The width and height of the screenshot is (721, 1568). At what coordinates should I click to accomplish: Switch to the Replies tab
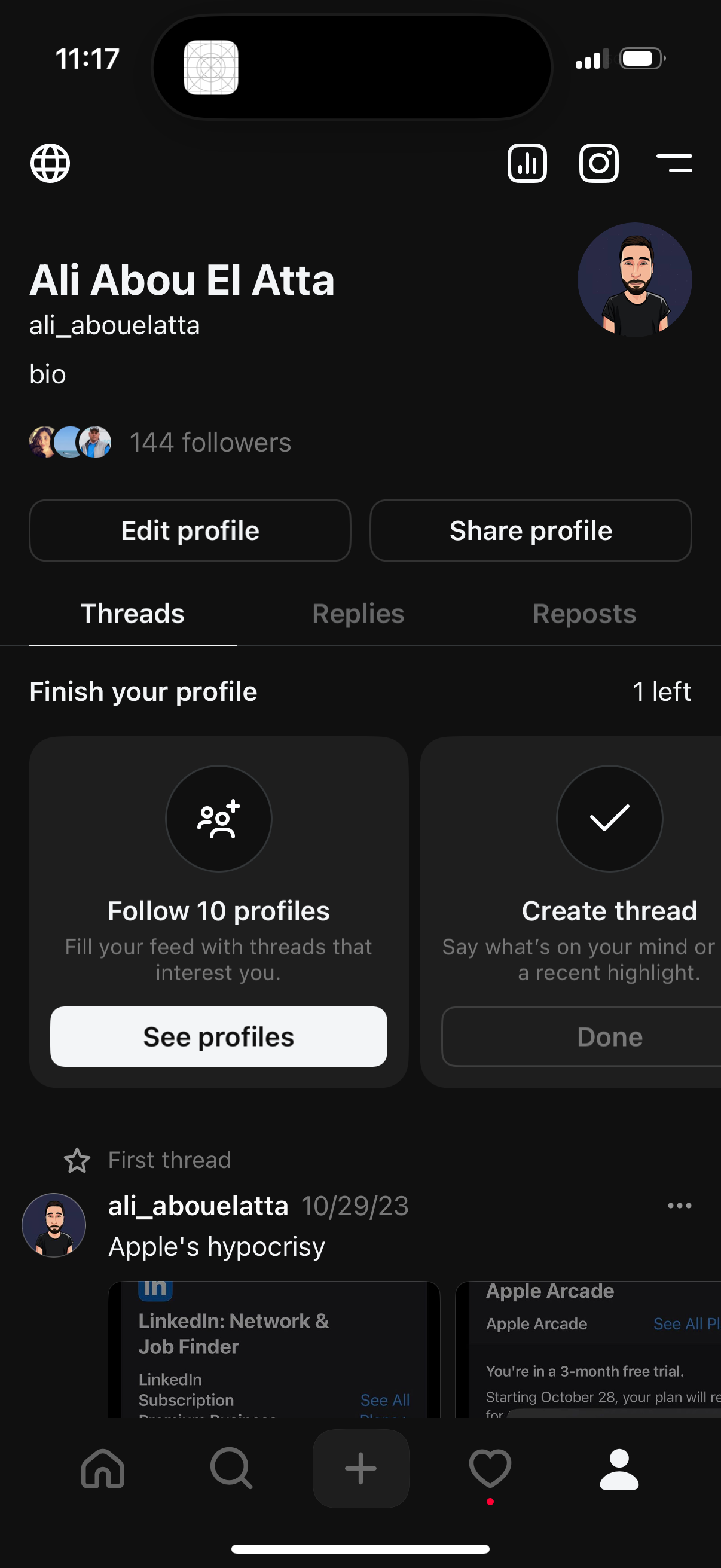(357, 614)
